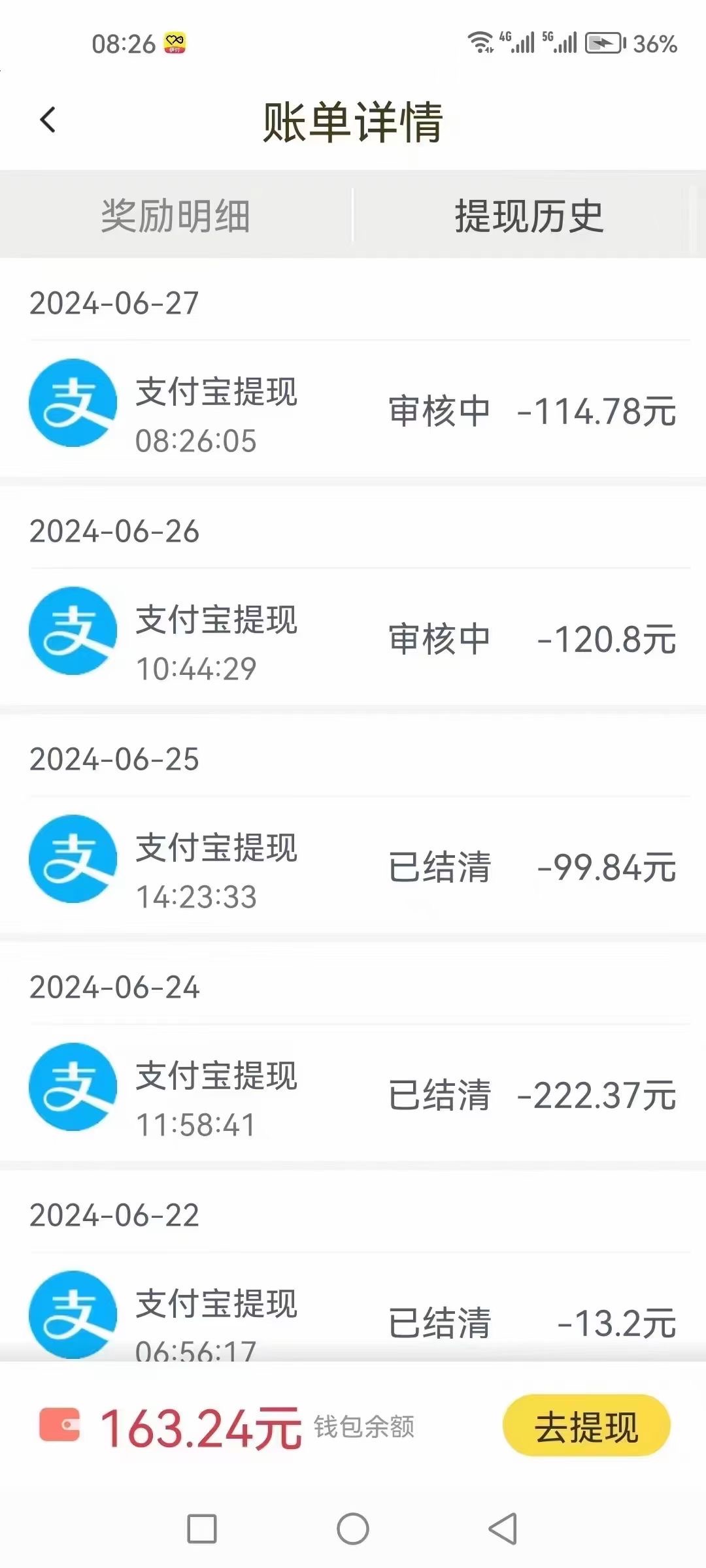View the 2024-06-25 withdrawal of 99.84元
Image resolution: width=706 pixels, height=1568 pixels.
[x=353, y=866]
